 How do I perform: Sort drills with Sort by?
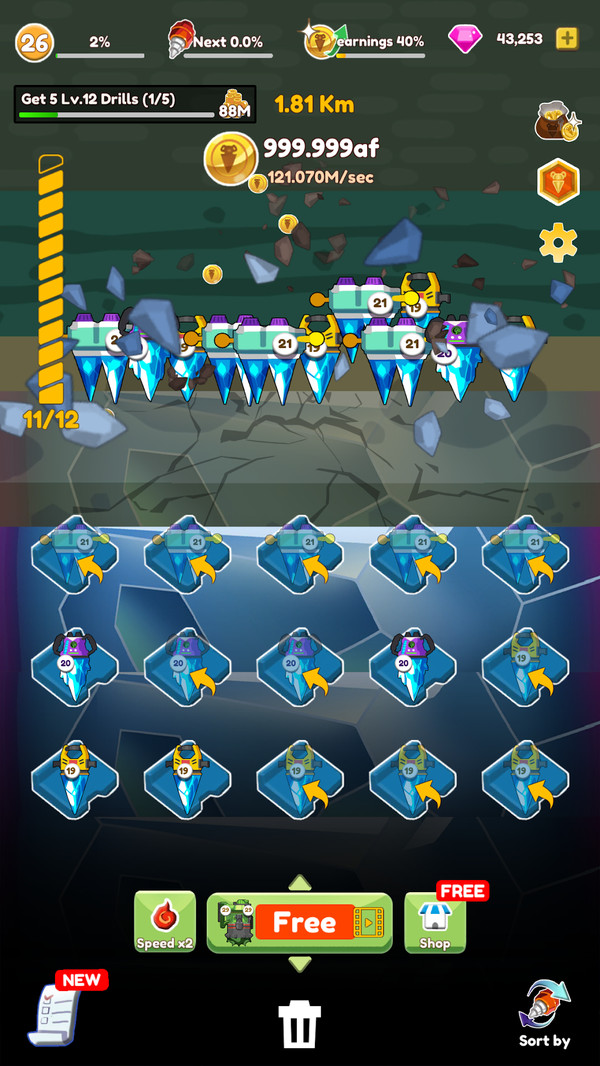(x=544, y=1012)
